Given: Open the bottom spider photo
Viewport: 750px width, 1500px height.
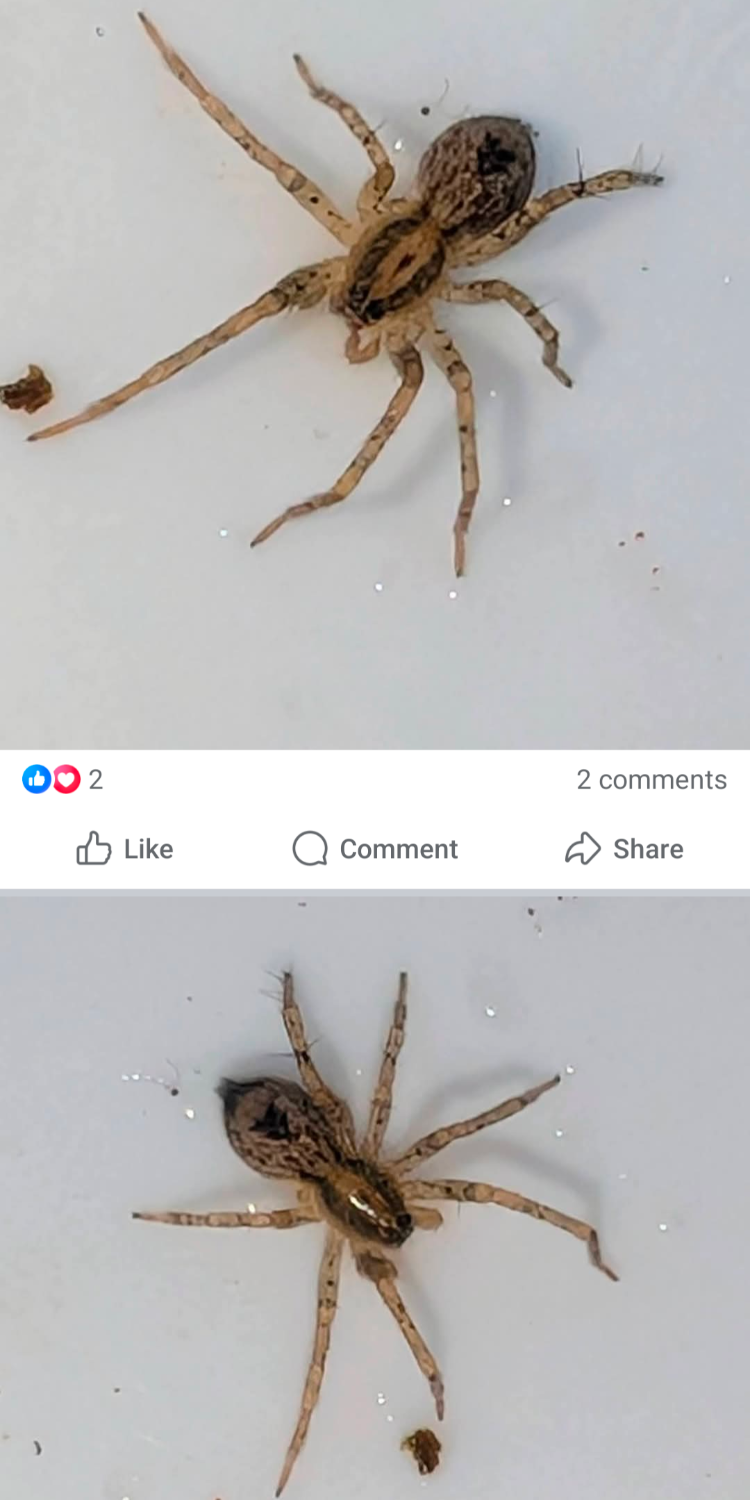Looking at the screenshot, I should click(375, 1195).
